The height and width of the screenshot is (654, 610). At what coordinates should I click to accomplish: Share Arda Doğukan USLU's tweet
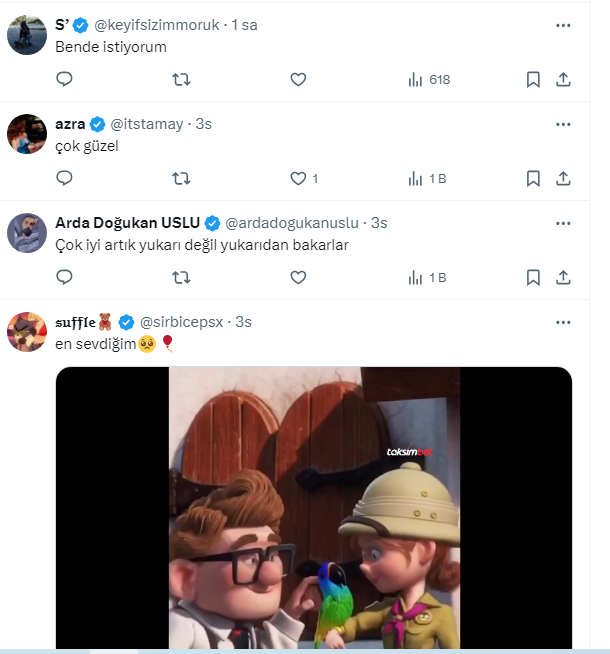point(563,277)
